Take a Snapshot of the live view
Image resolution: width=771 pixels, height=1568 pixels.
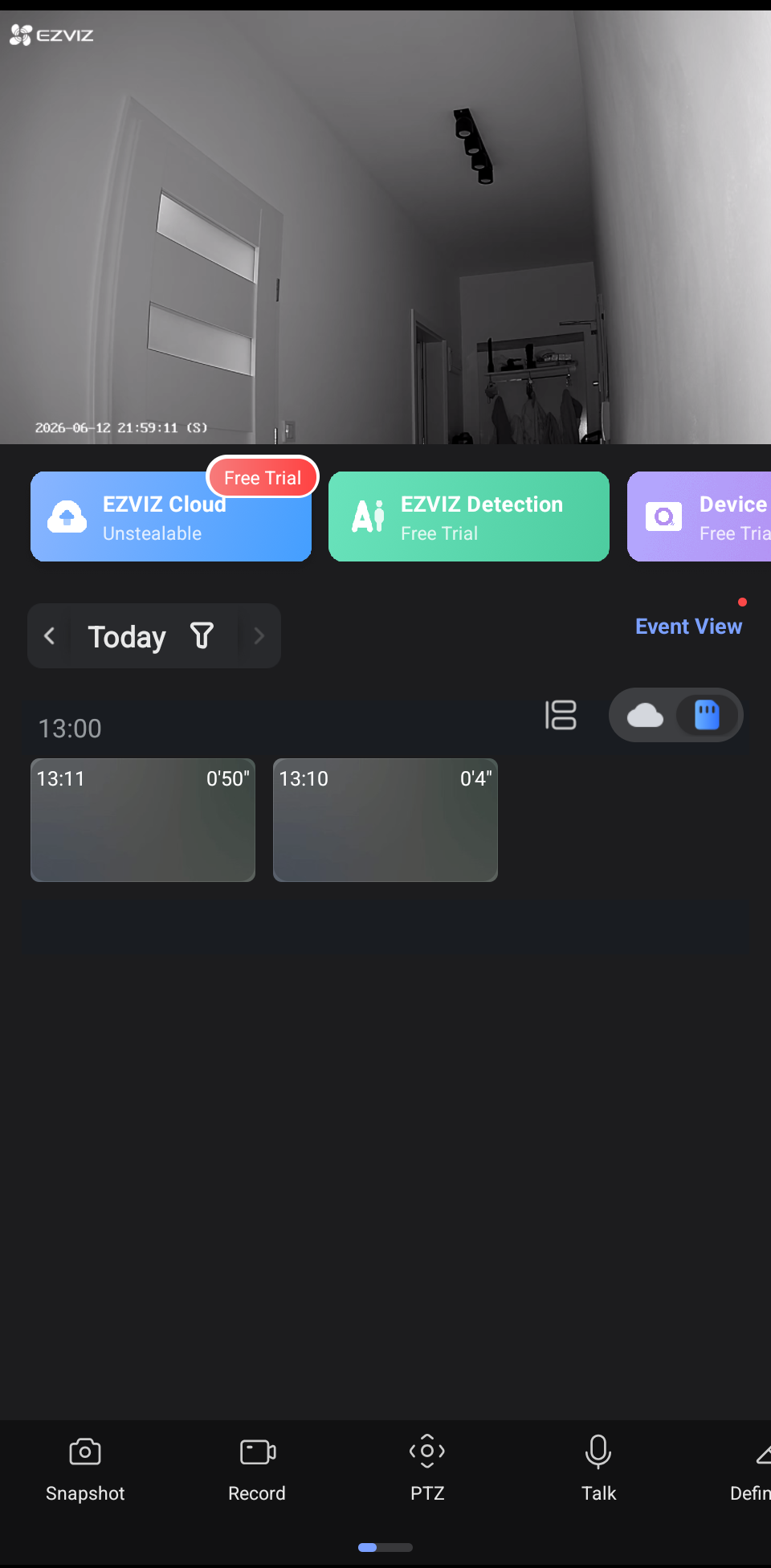[x=85, y=1469]
